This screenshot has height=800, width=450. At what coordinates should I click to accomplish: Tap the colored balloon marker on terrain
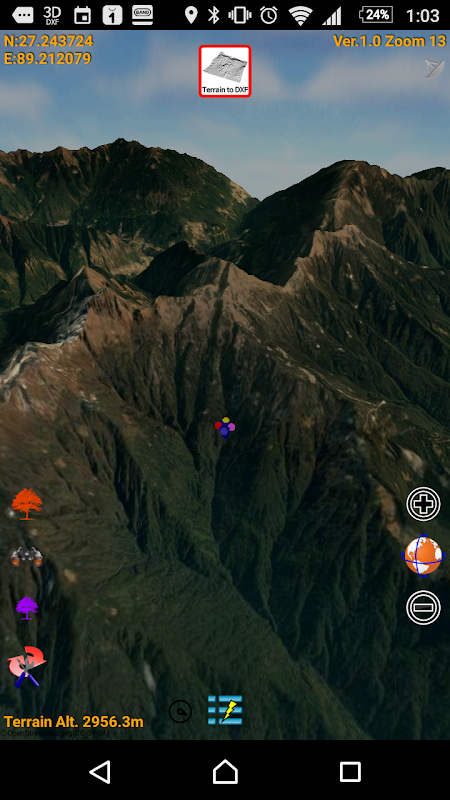(x=225, y=428)
